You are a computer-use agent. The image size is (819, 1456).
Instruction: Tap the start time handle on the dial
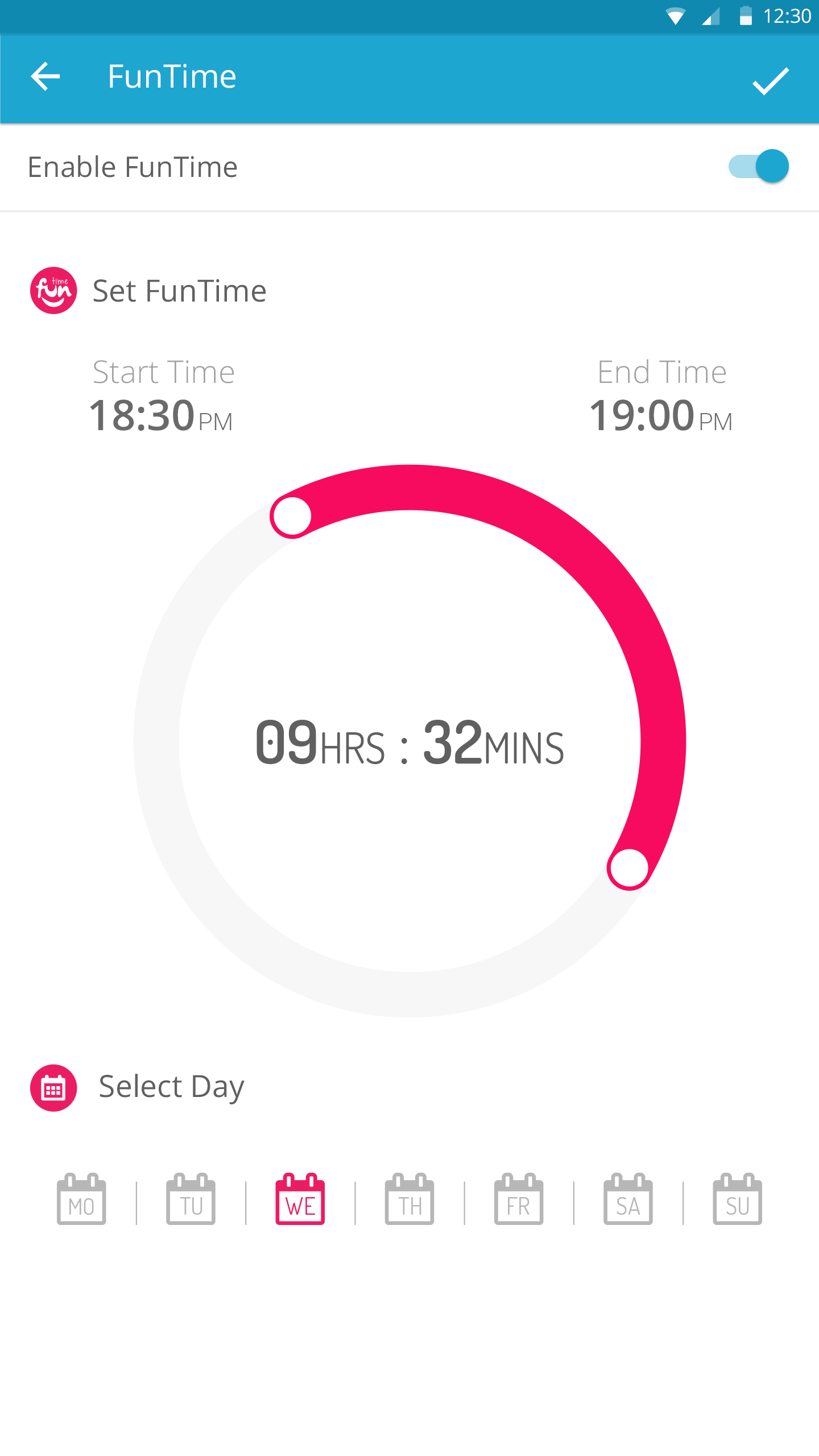pos(292,516)
